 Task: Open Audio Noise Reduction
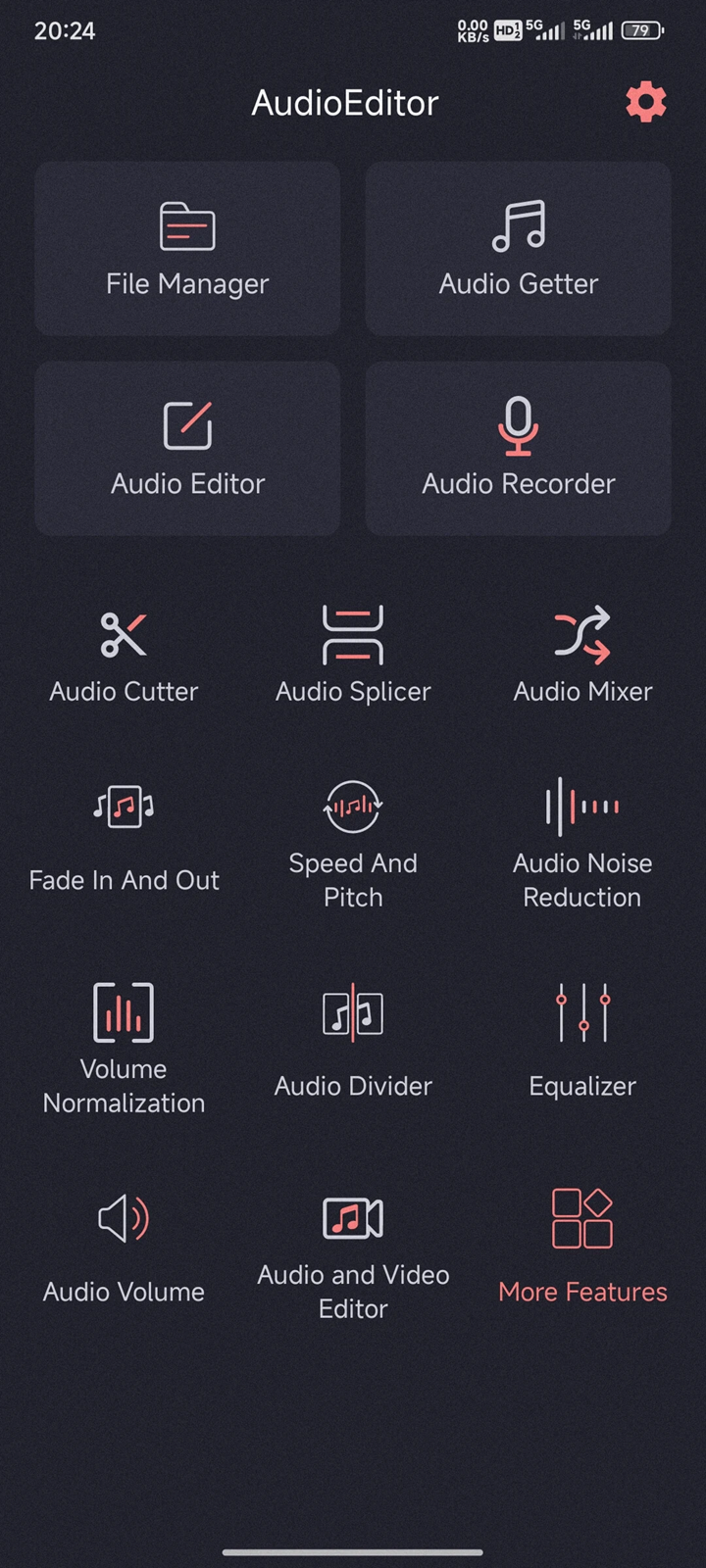click(582, 845)
